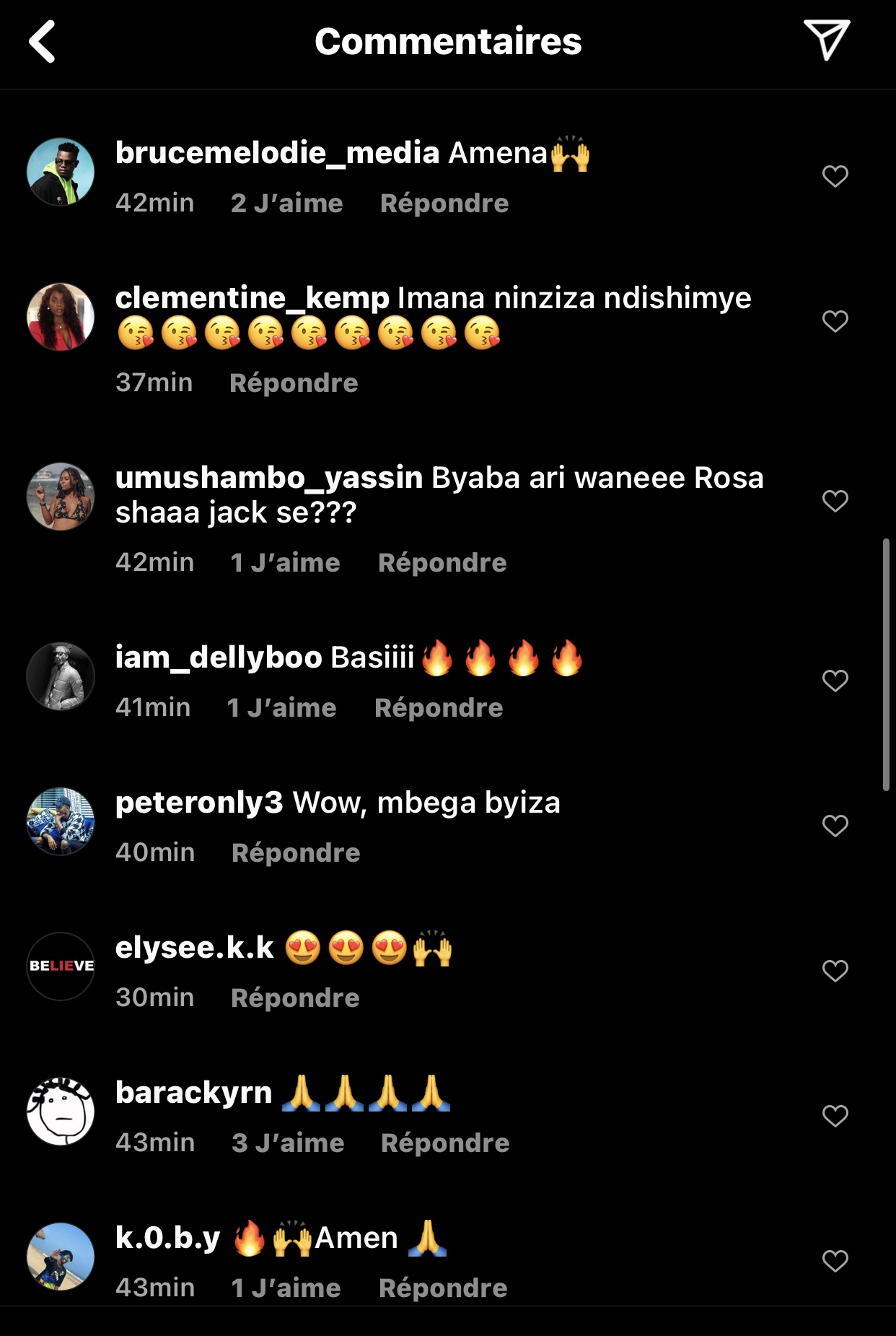
Task: Tap Répondre under clementine_kemp's comment
Action: coord(293,383)
